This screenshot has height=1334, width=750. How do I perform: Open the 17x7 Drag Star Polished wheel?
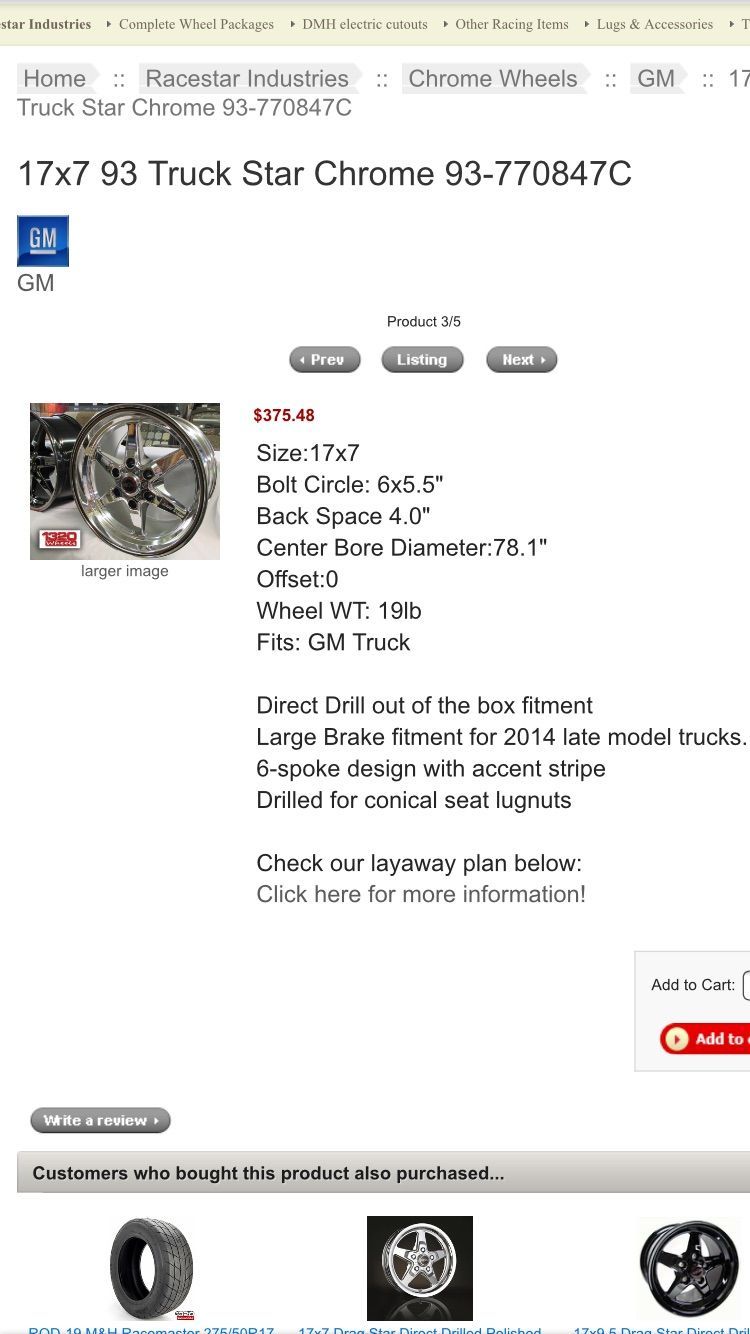click(420, 1269)
